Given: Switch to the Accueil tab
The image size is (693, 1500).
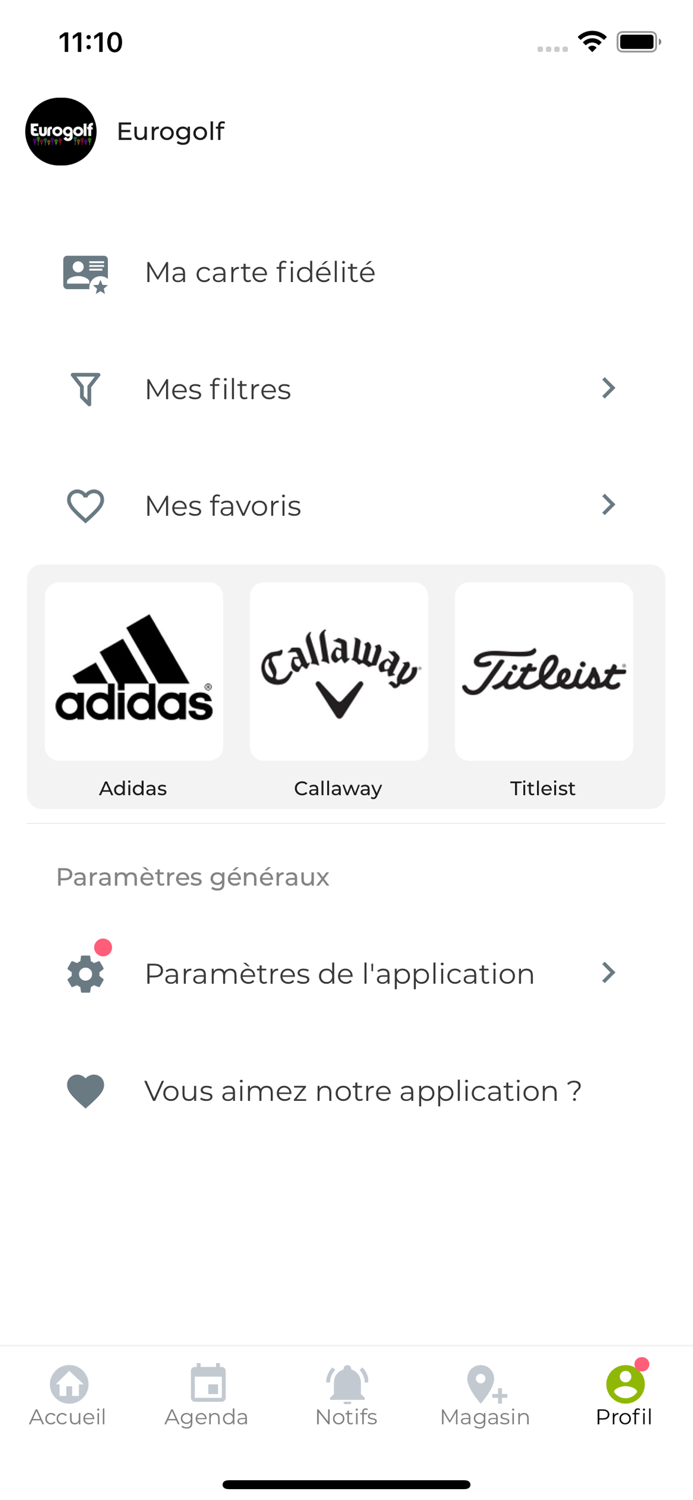Looking at the screenshot, I should point(68,1396).
